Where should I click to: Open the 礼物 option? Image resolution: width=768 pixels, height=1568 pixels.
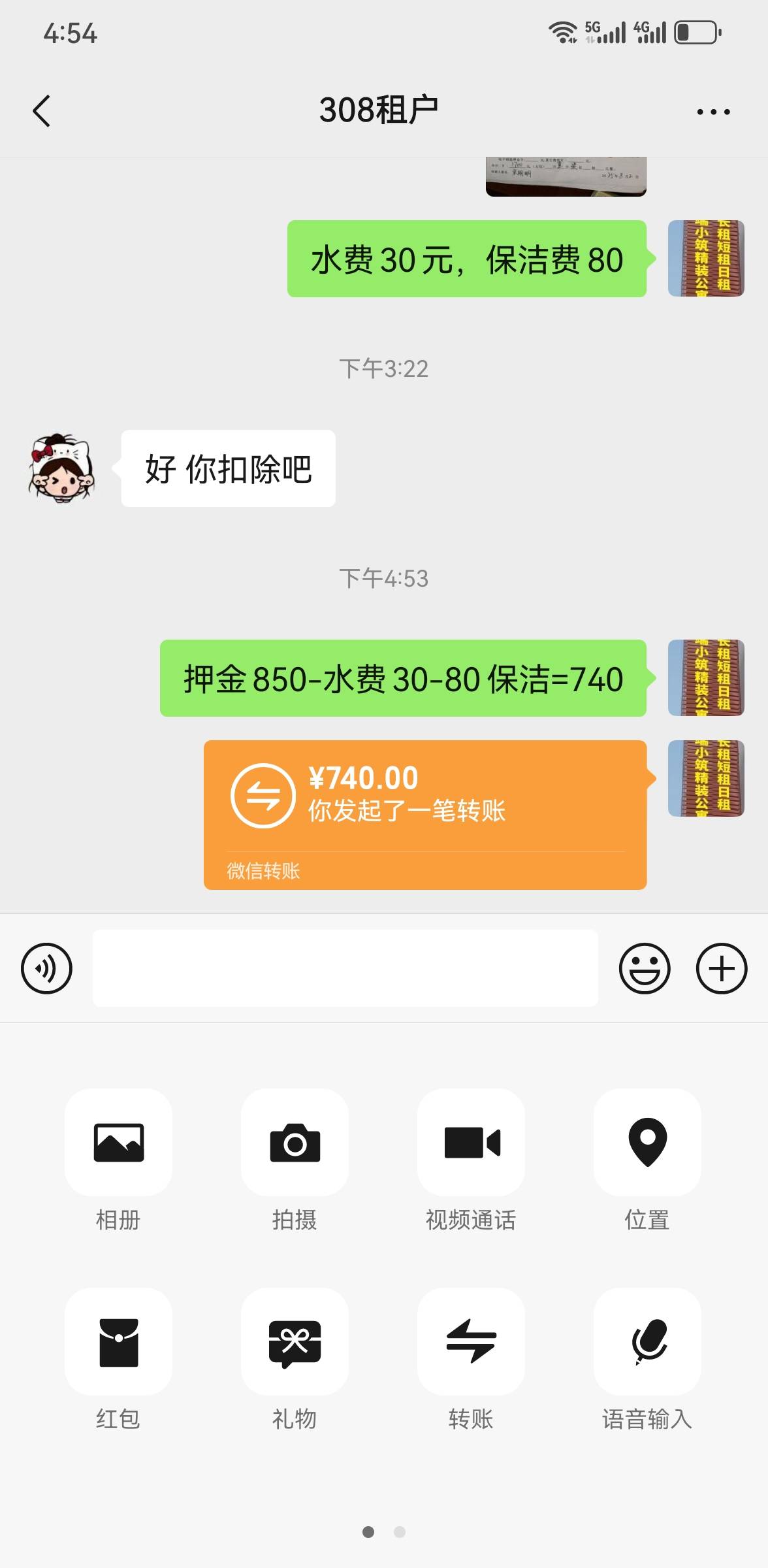pyautogui.click(x=295, y=1341)
